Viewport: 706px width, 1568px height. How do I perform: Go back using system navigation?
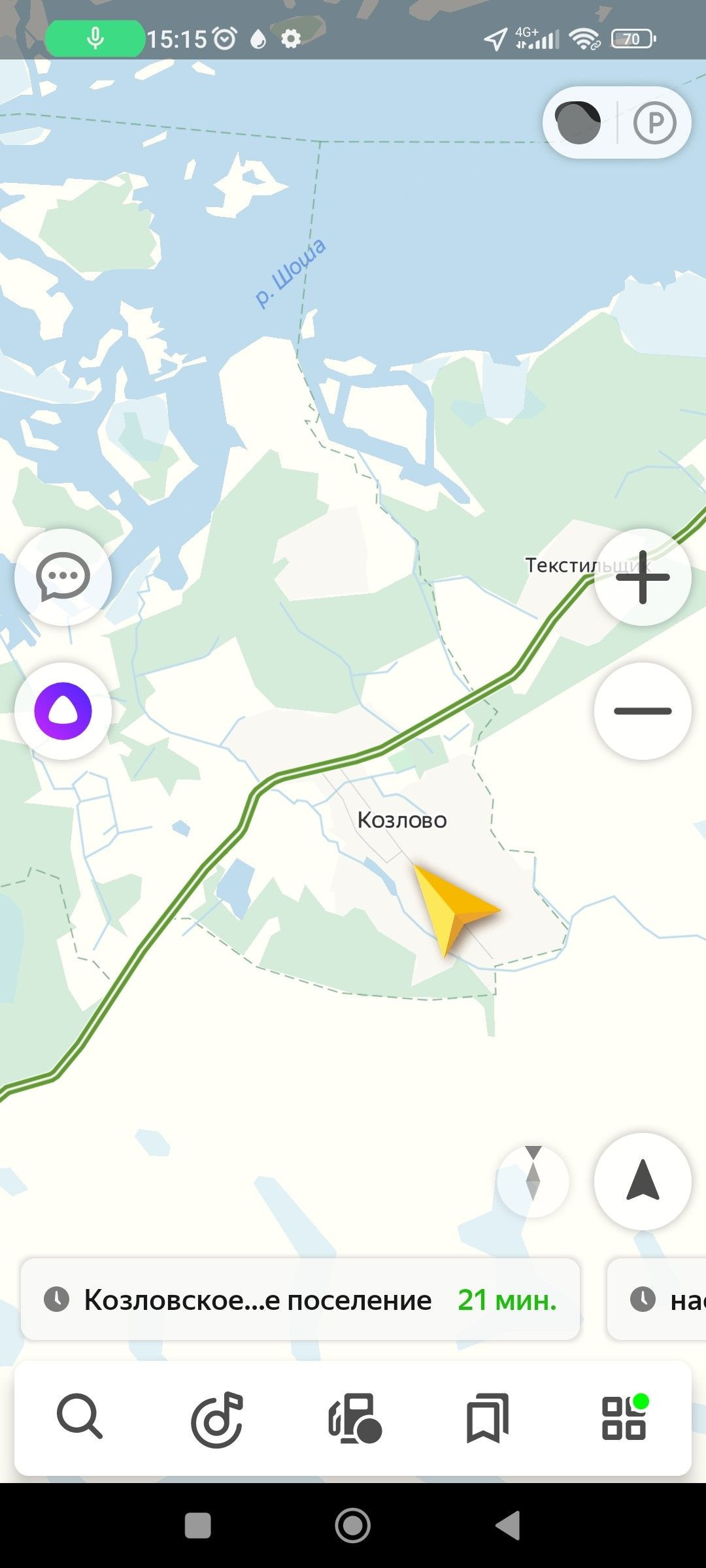509,1526
